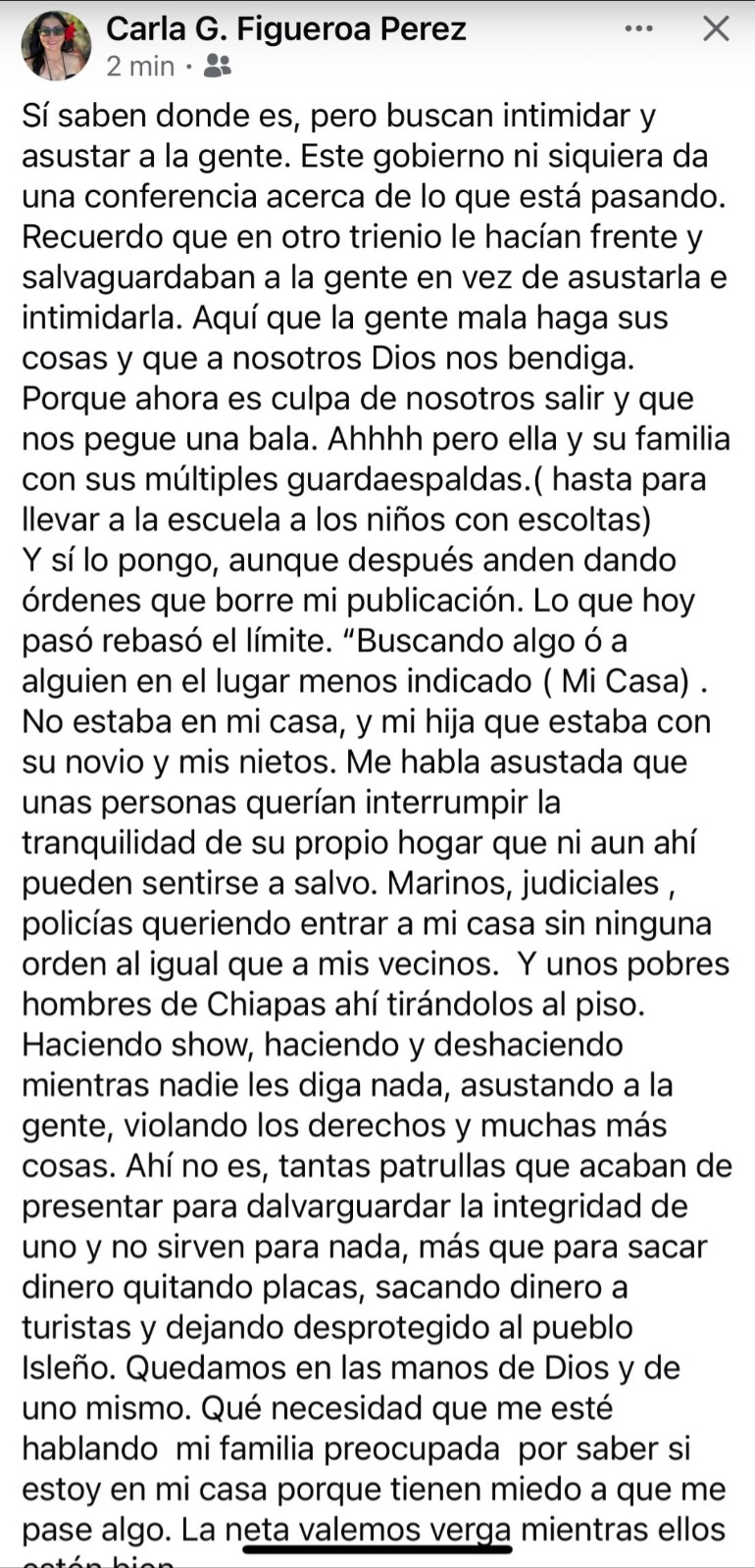
Task: Dismiss the post with the X
Action: point(716,28)
